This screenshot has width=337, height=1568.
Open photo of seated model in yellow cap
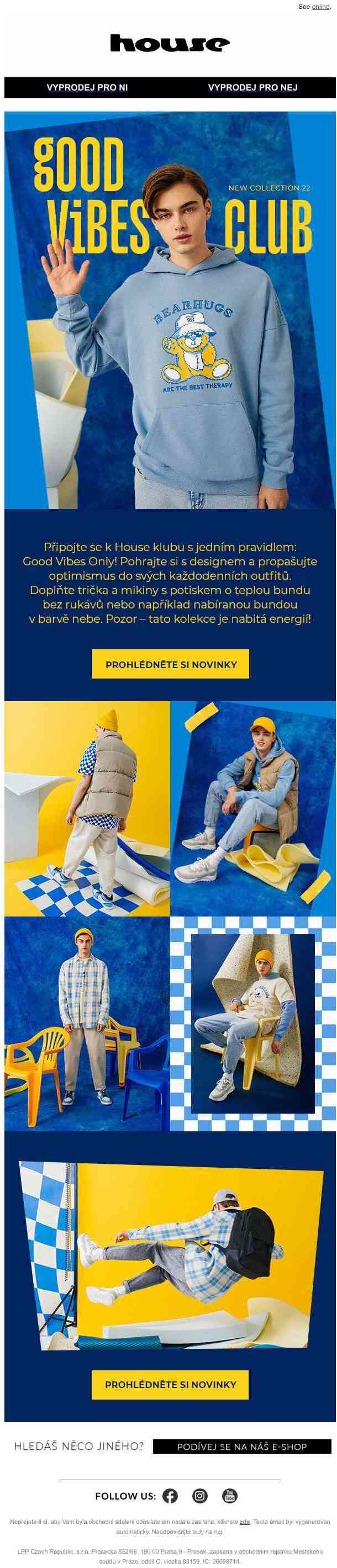(x=253, y=808)
